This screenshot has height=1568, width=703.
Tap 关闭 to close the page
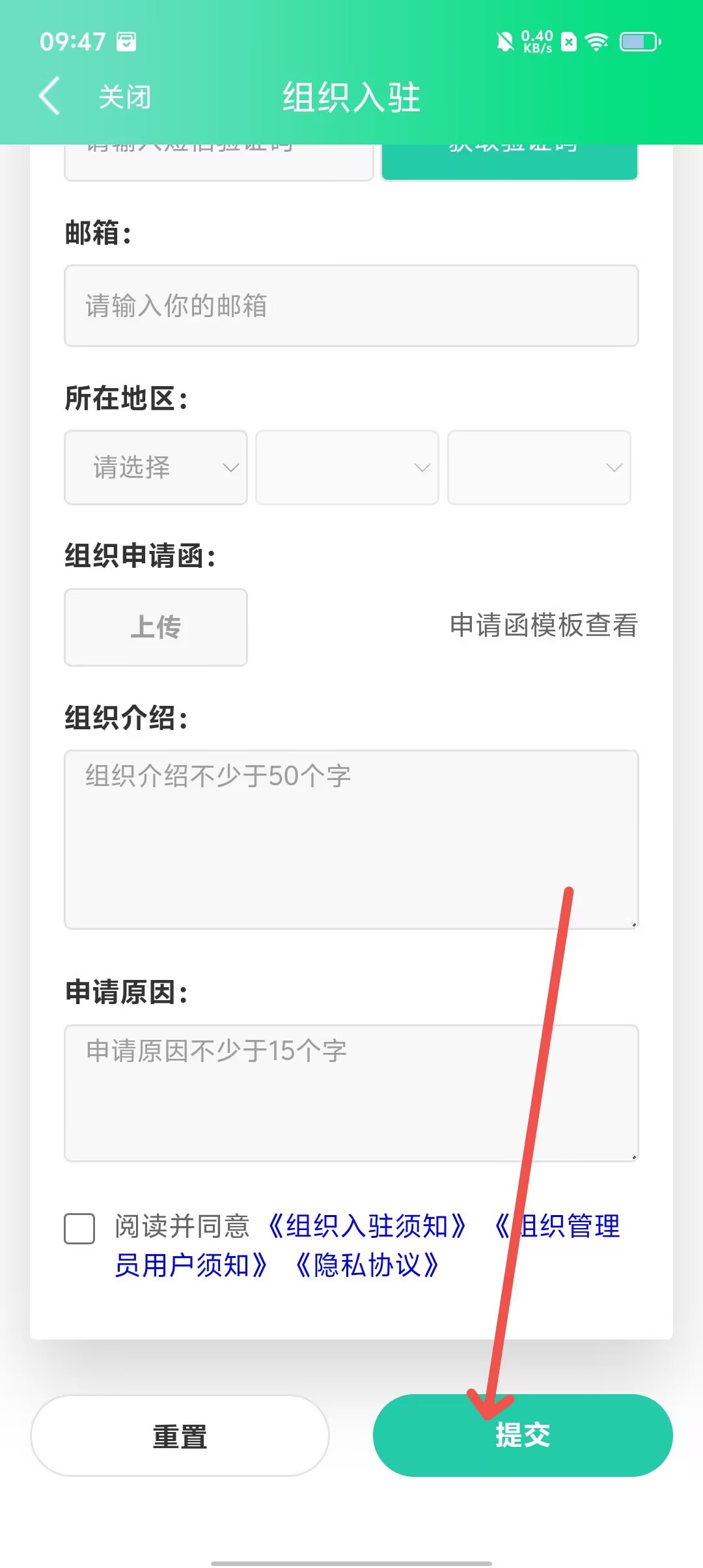[x=124, y=97]
